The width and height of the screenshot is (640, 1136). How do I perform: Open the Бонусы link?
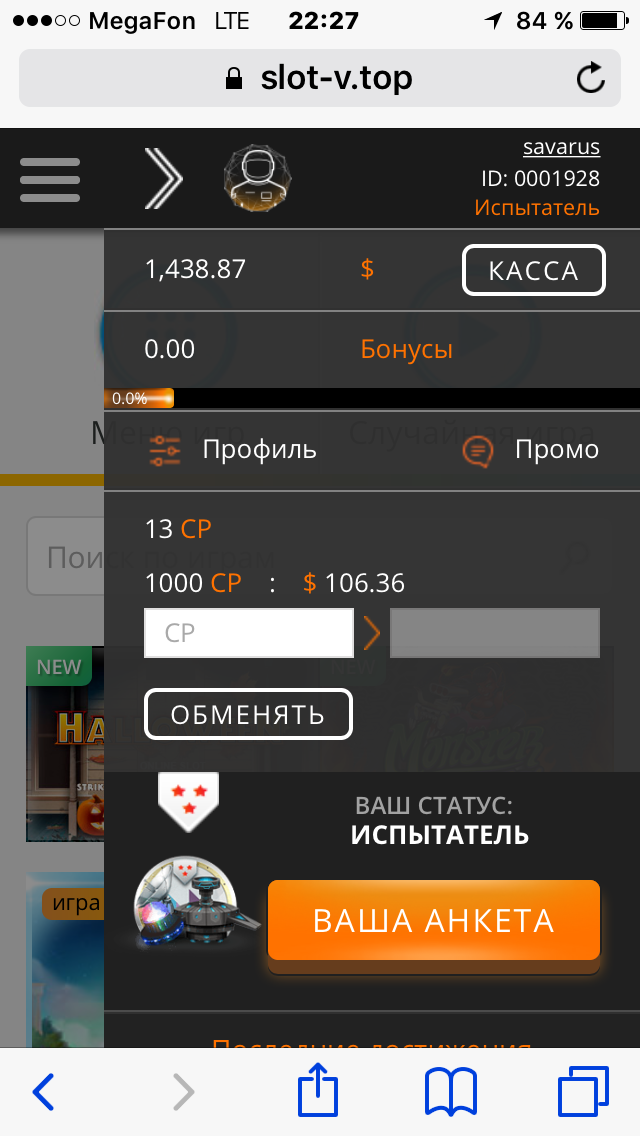[x=406, y=349]
